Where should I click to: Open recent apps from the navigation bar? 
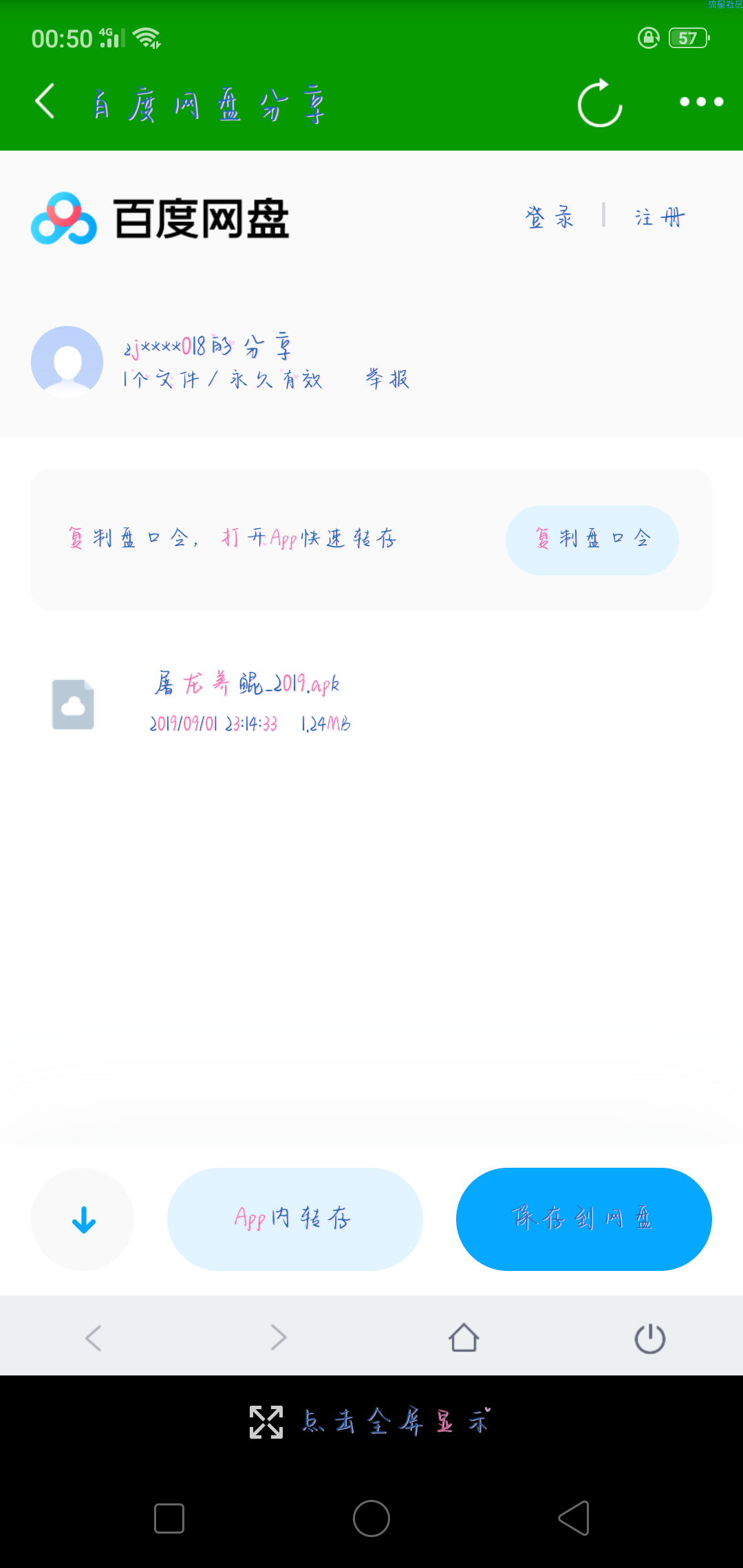[169, 1518]
